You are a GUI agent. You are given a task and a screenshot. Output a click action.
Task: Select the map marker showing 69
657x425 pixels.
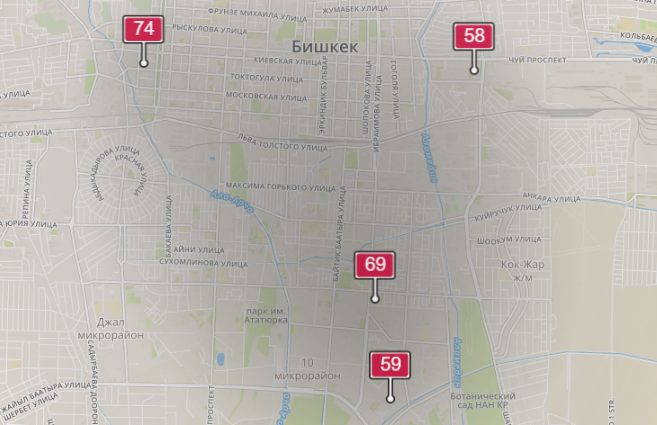[x=375, y=265]
